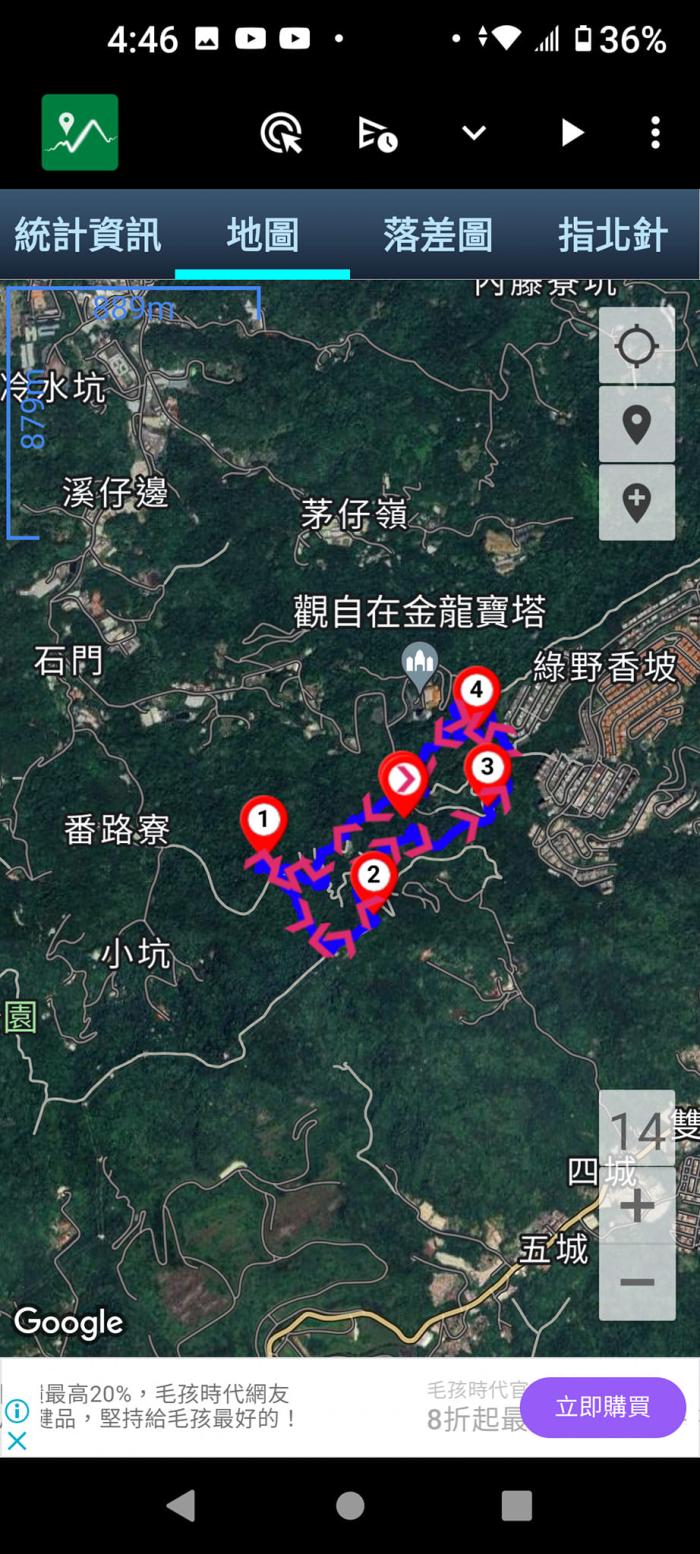Image resolution: width=700 pixels, height=1554 pixels.
Task: Tap the green track app logo
Action: coord(80,132)
